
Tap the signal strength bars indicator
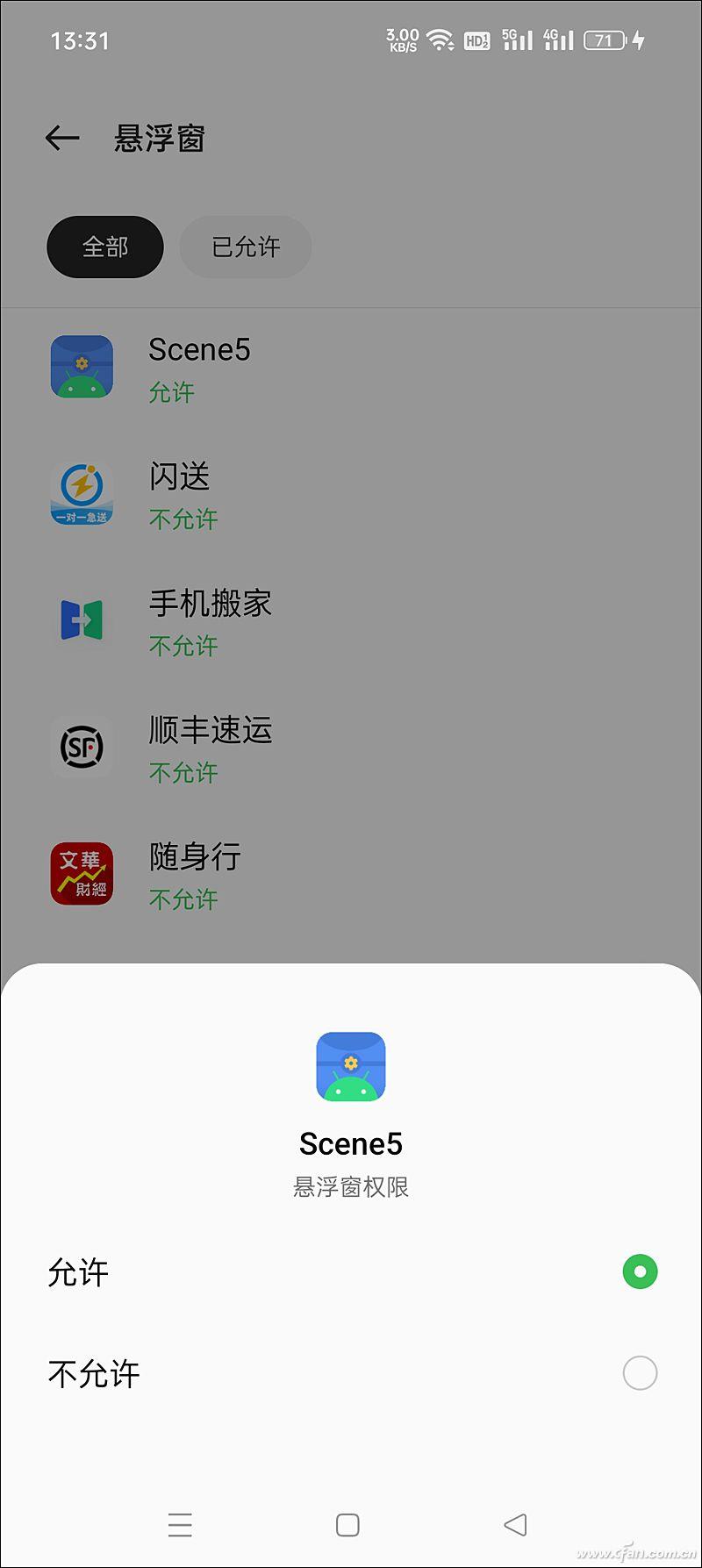coord(519,39)
